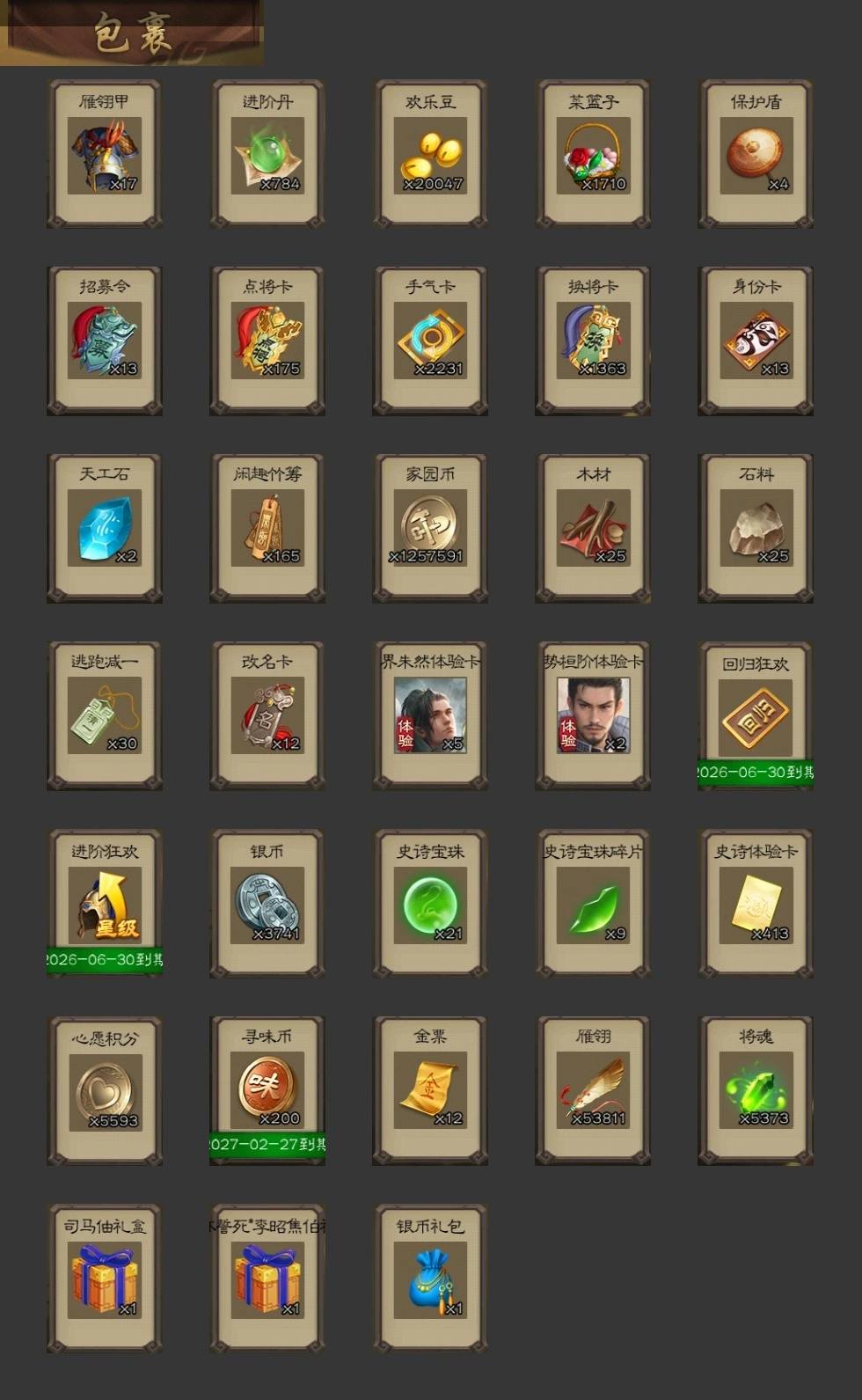Open the 身份卡 item
Viewport: 862px width, 1400px height.
pyautogui.click(x=756, y=341)
